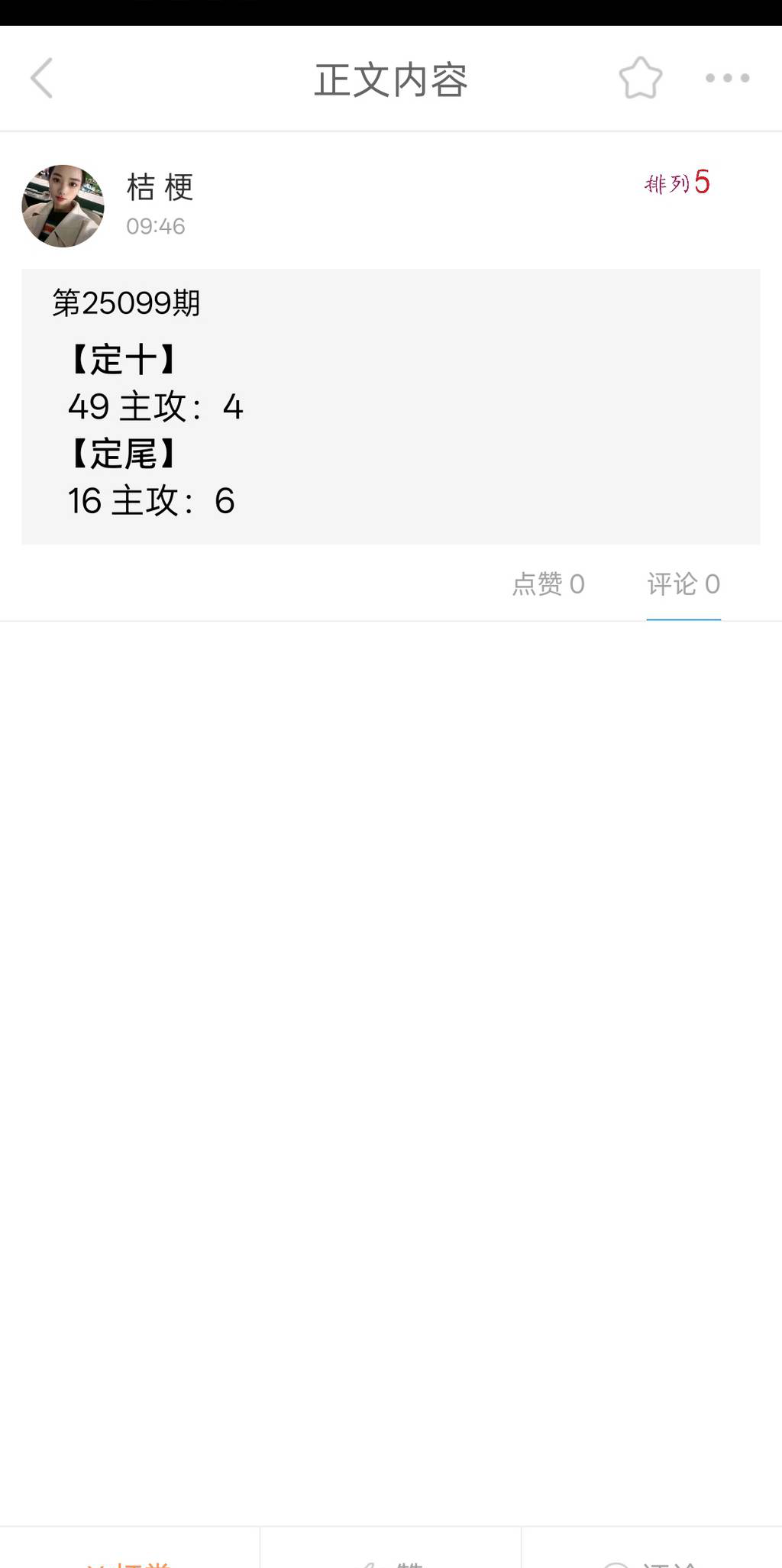The width and height of the screenshot is (782, 1568).
Task: Tap the 【定尾】 section line
Action: point(121,454)
